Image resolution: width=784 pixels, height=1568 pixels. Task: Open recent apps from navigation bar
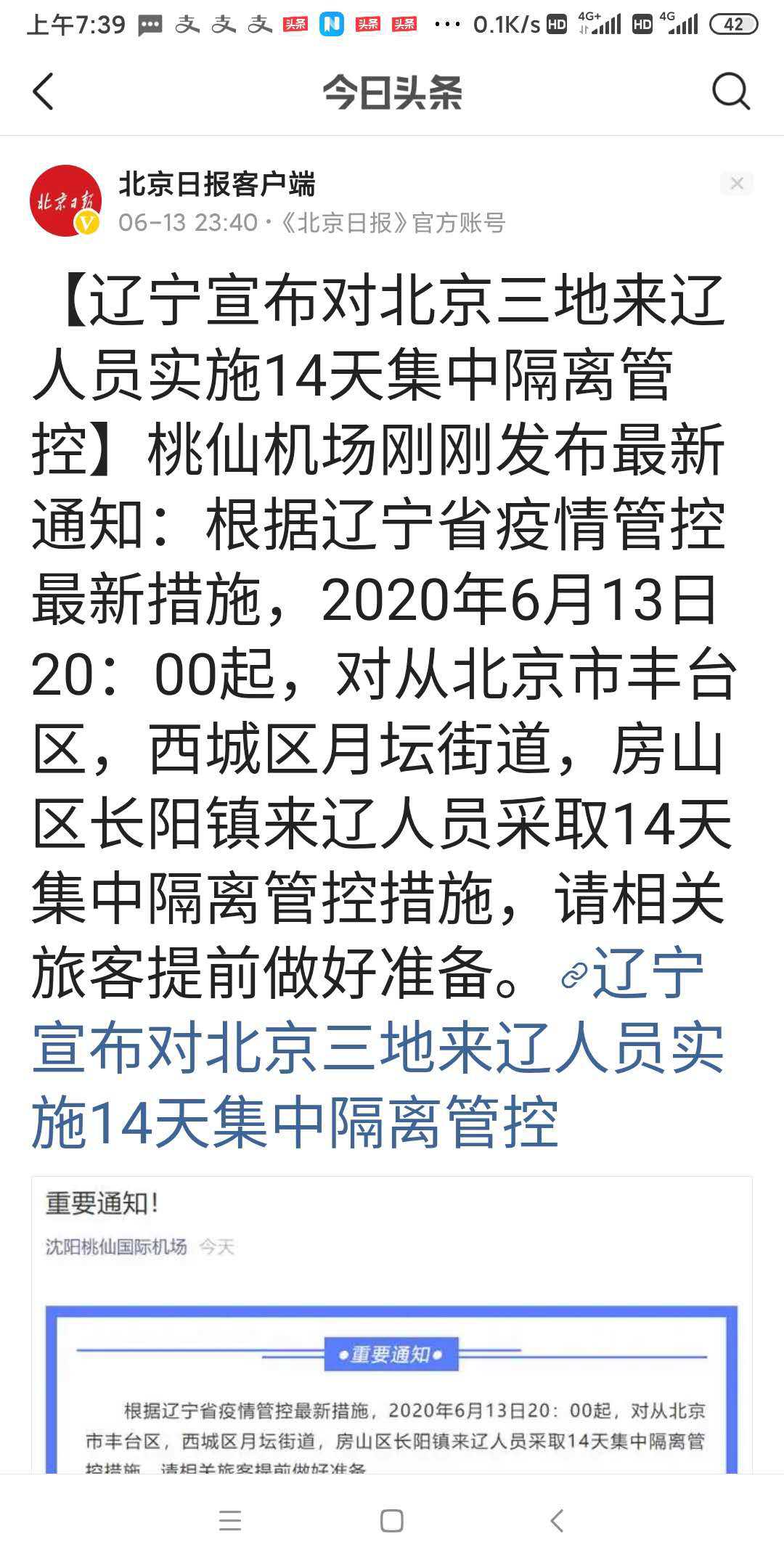[230, 1521]
